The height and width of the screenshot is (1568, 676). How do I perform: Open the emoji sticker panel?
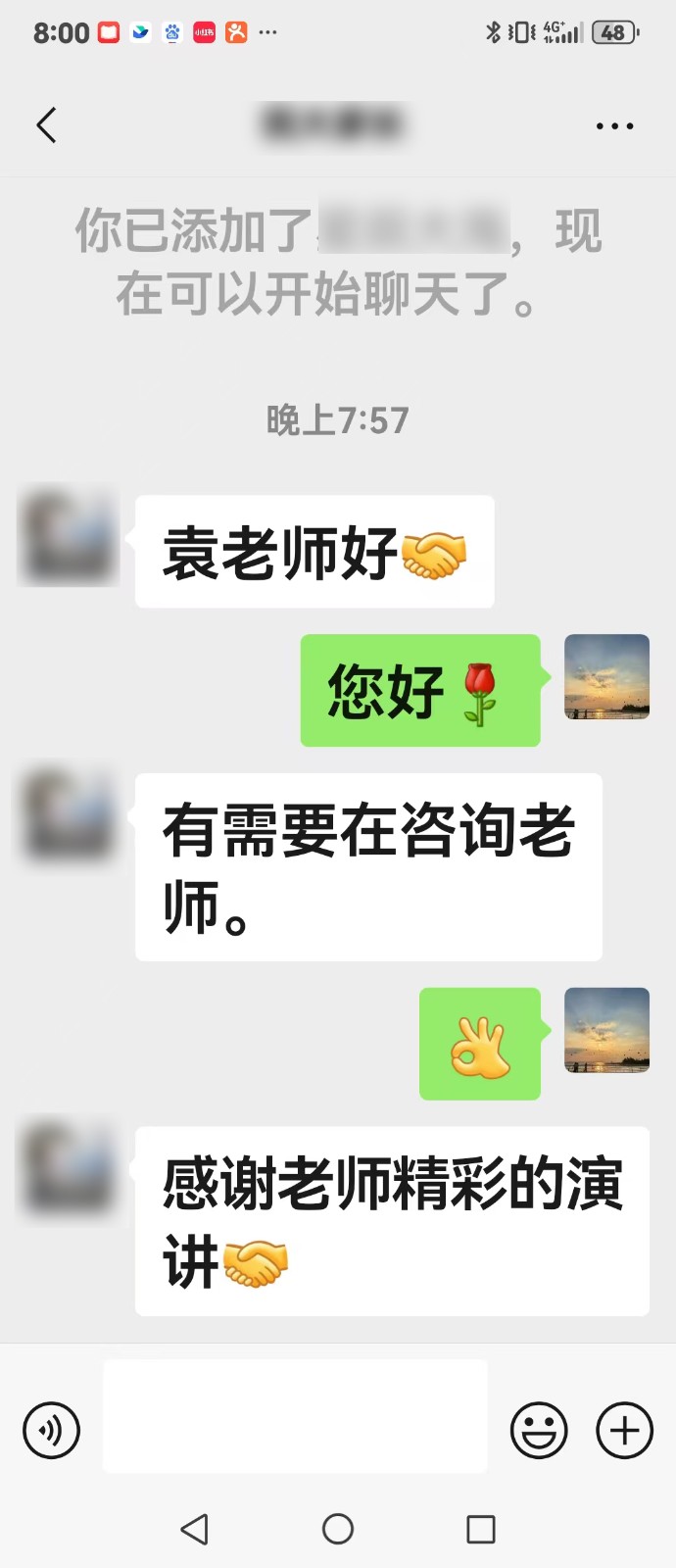pos(539,1431)
